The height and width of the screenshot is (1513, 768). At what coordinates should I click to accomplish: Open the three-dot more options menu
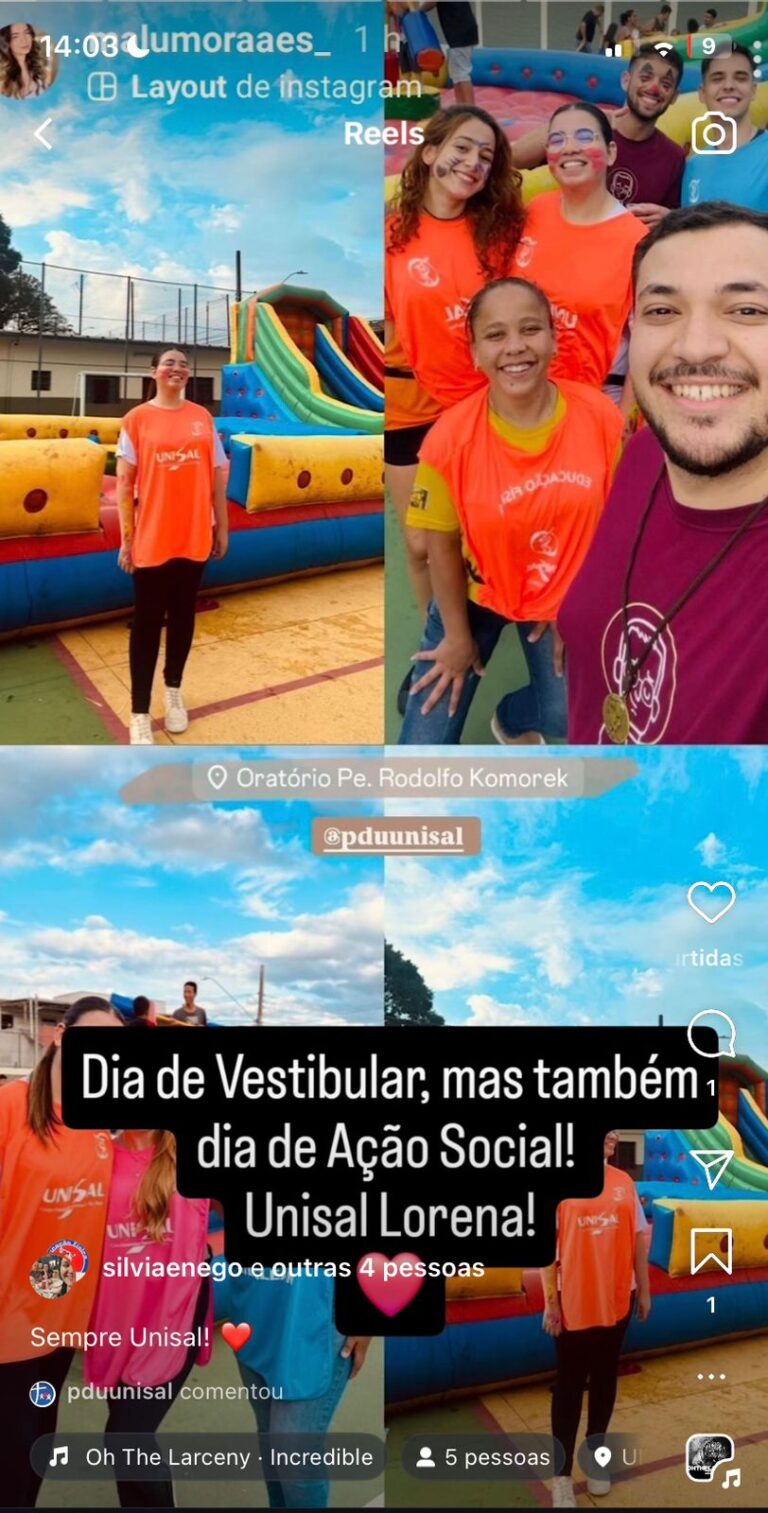[711, 1377]
